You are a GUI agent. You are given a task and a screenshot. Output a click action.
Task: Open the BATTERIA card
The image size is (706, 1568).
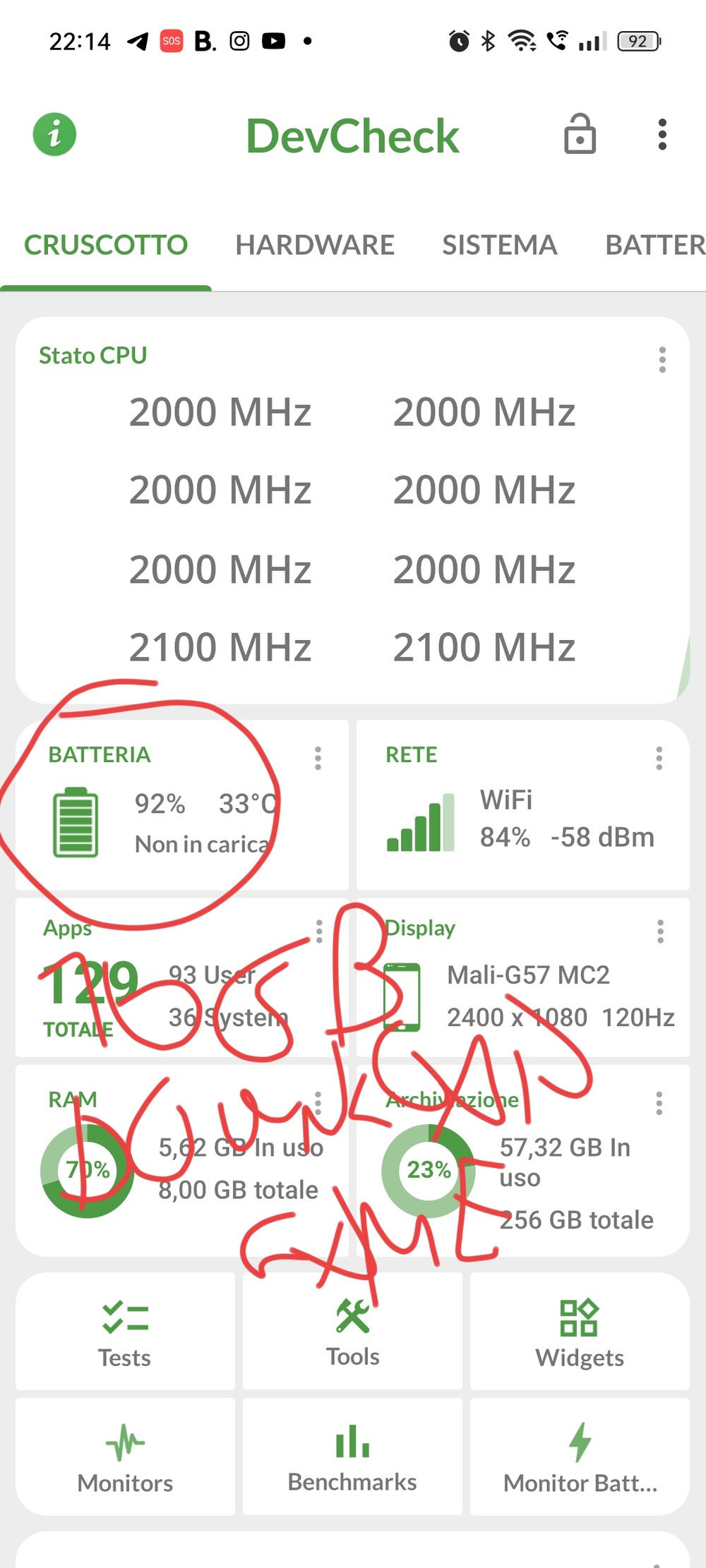tap(182, 805)
